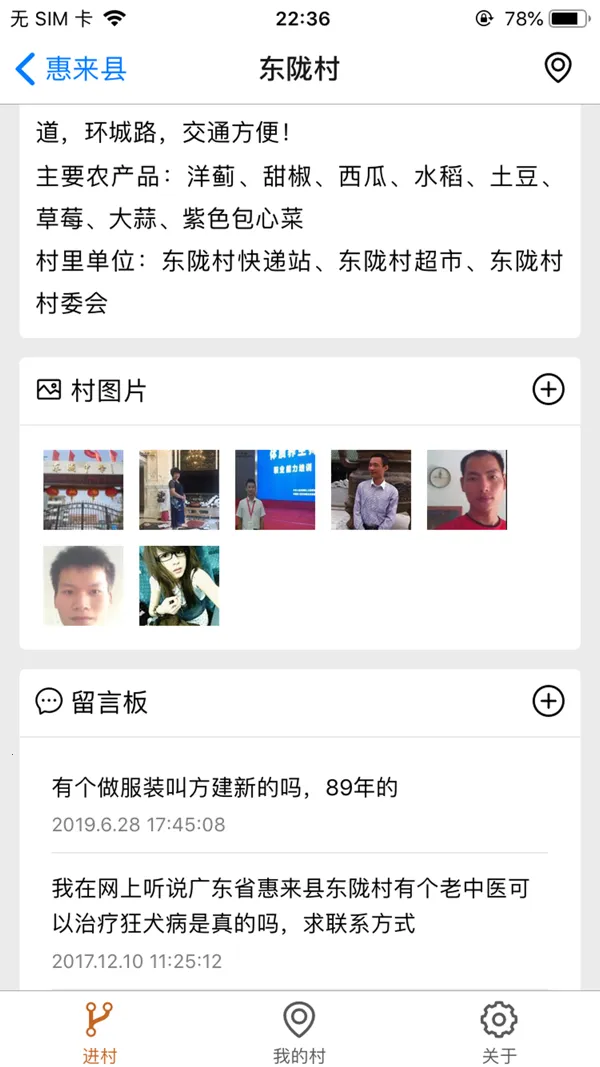This screenshot has height=1067, width=600.
Task: Open the 关于 tab
Action: tap(499, 1032)
